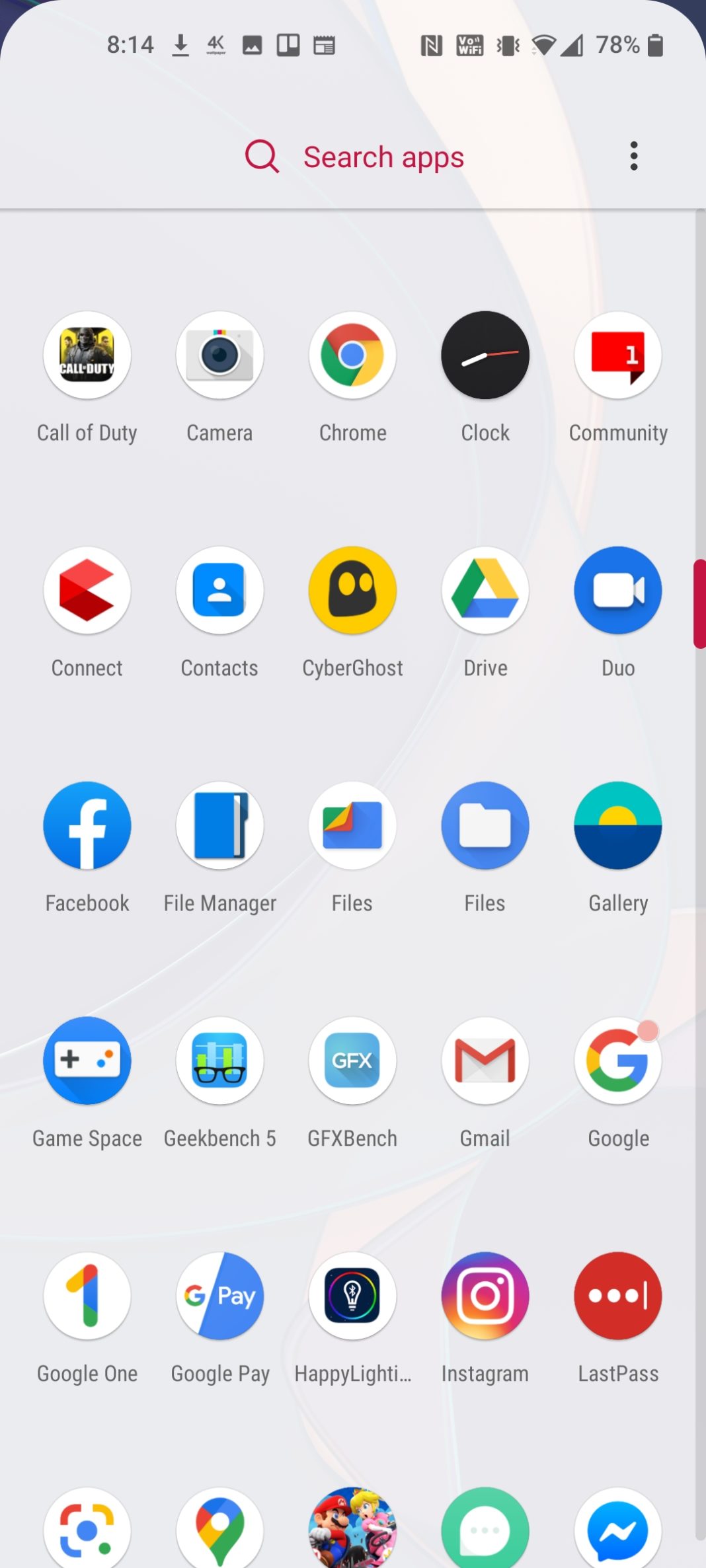Viewport: 706px width, 1568px height.
Task: Launch the Camera app
Action: click(x=219, y=355)
